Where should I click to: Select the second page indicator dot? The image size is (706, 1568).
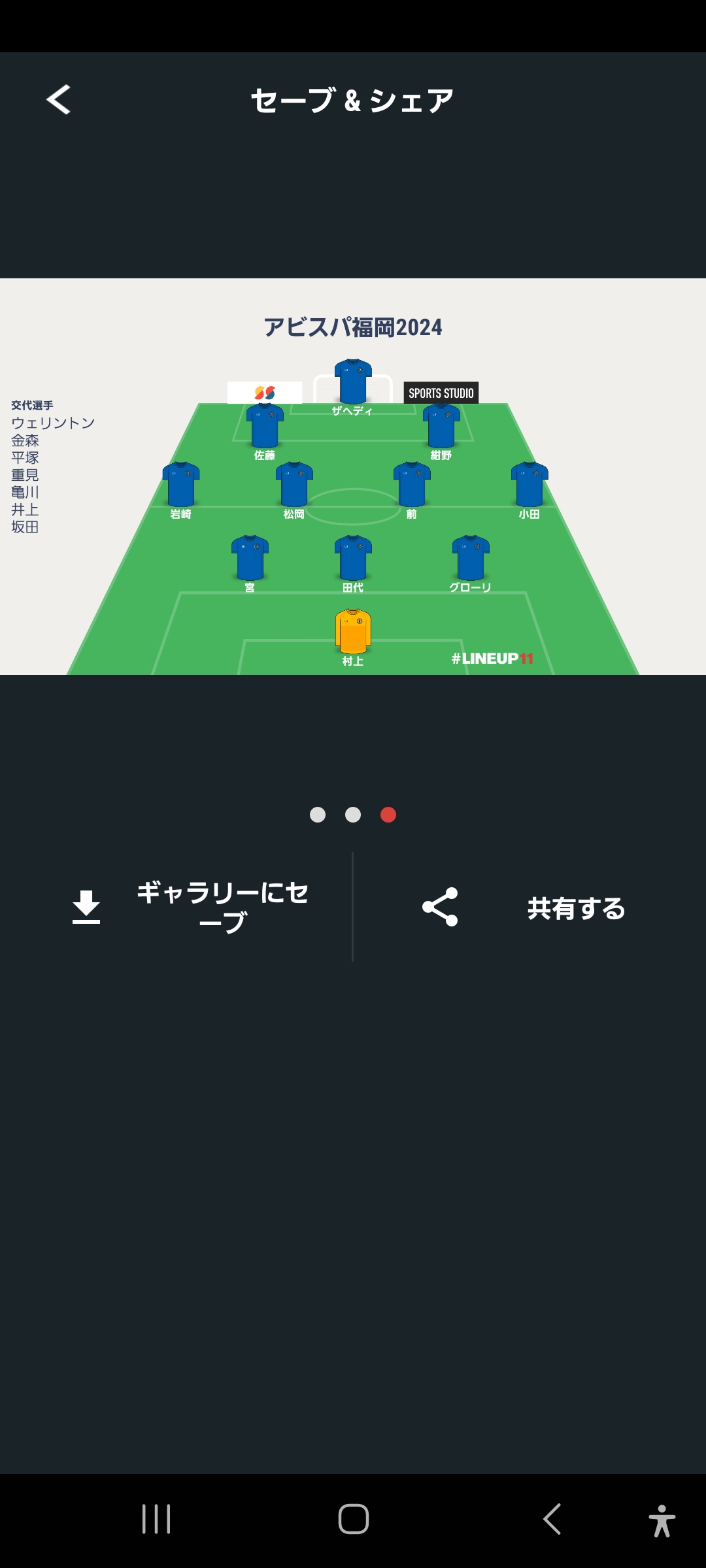[x=353, y=815]
